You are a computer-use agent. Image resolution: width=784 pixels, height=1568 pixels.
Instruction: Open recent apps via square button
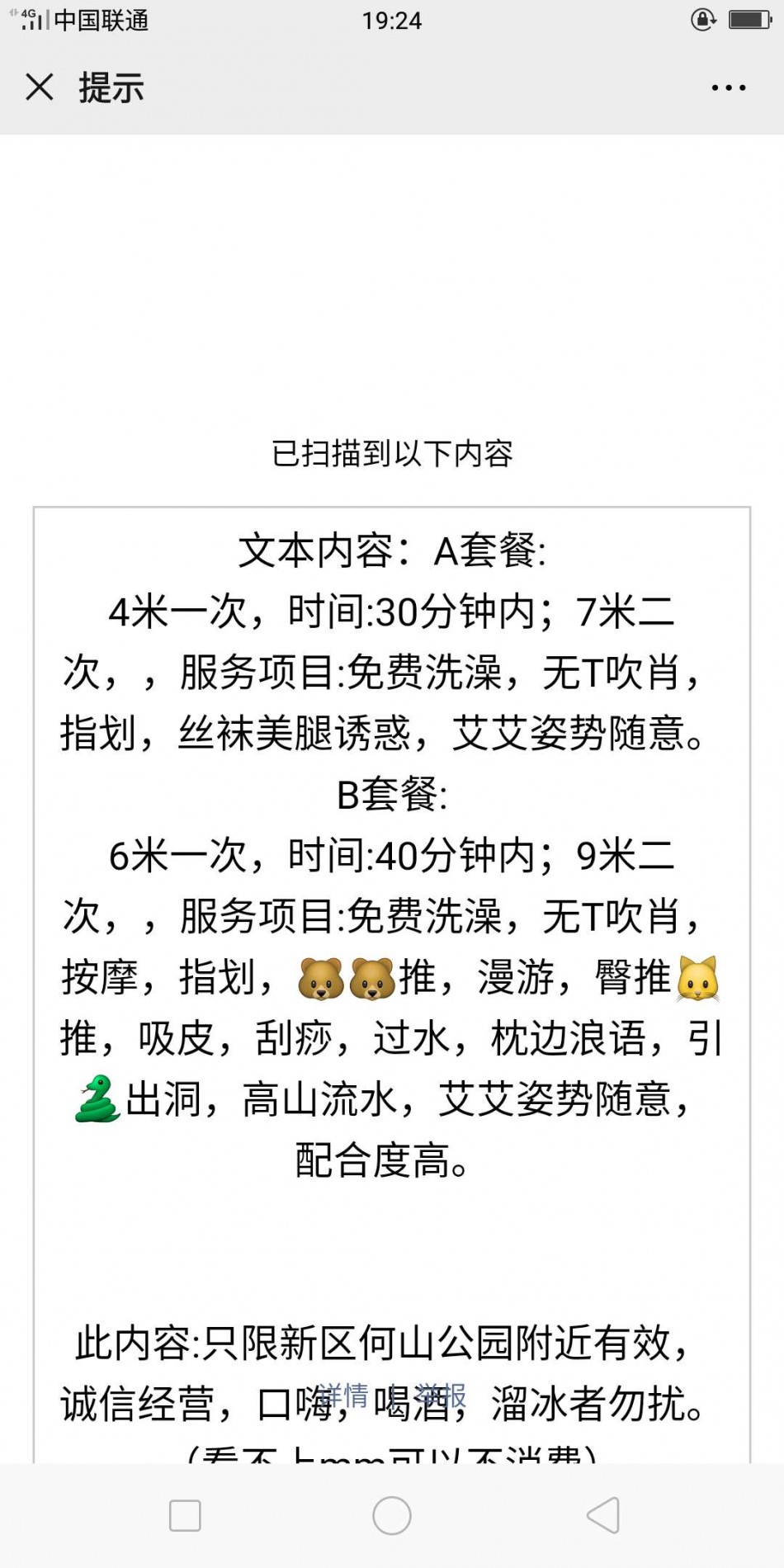tap(185, 1515)
